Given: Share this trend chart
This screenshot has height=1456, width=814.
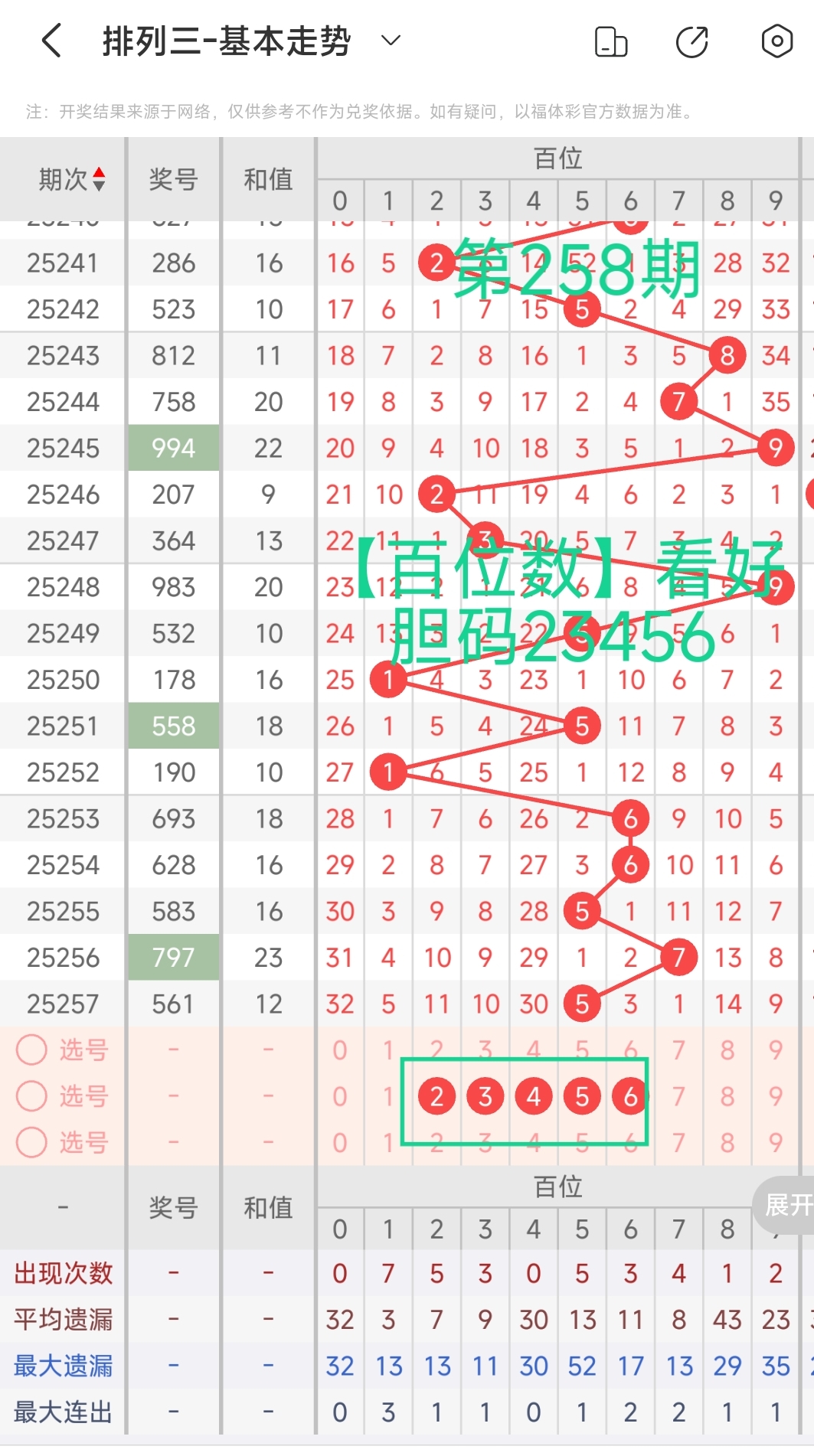Looking at the screenshot, I should tap(692, 41).
